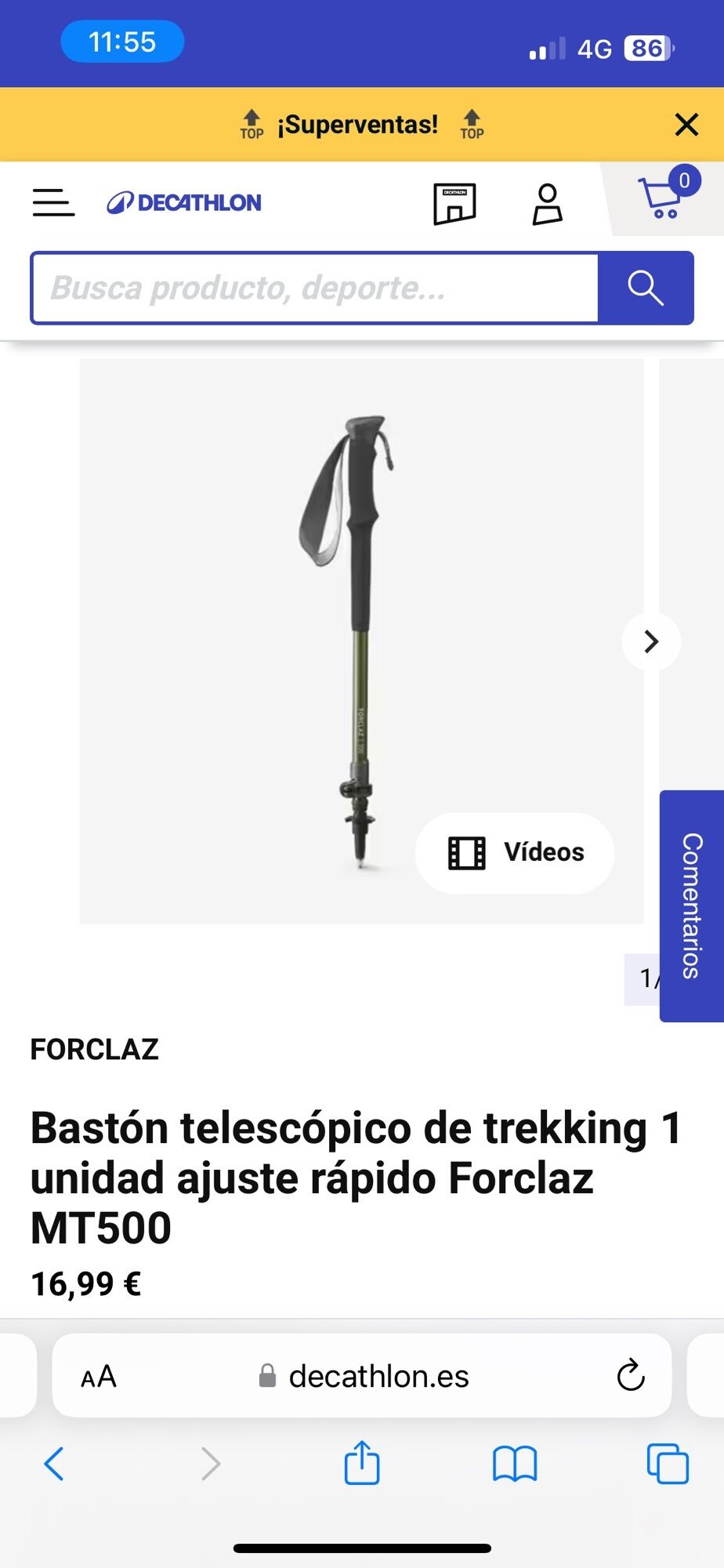This screenshot has height=1568, width=724.
Task: Show all open Safari tabs
Action: click(x=668, y=1464)
